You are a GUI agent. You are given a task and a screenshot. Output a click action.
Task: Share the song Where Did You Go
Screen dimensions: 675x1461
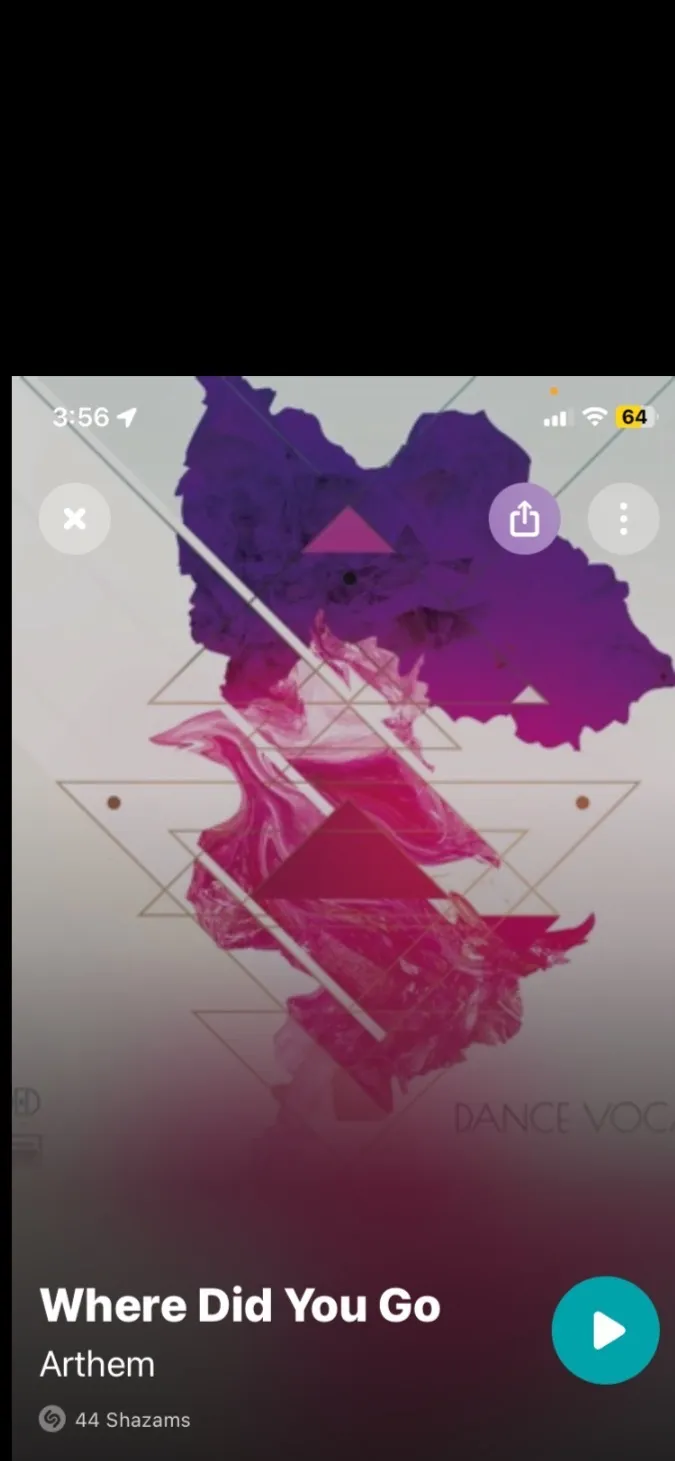(x=524, y=519)
